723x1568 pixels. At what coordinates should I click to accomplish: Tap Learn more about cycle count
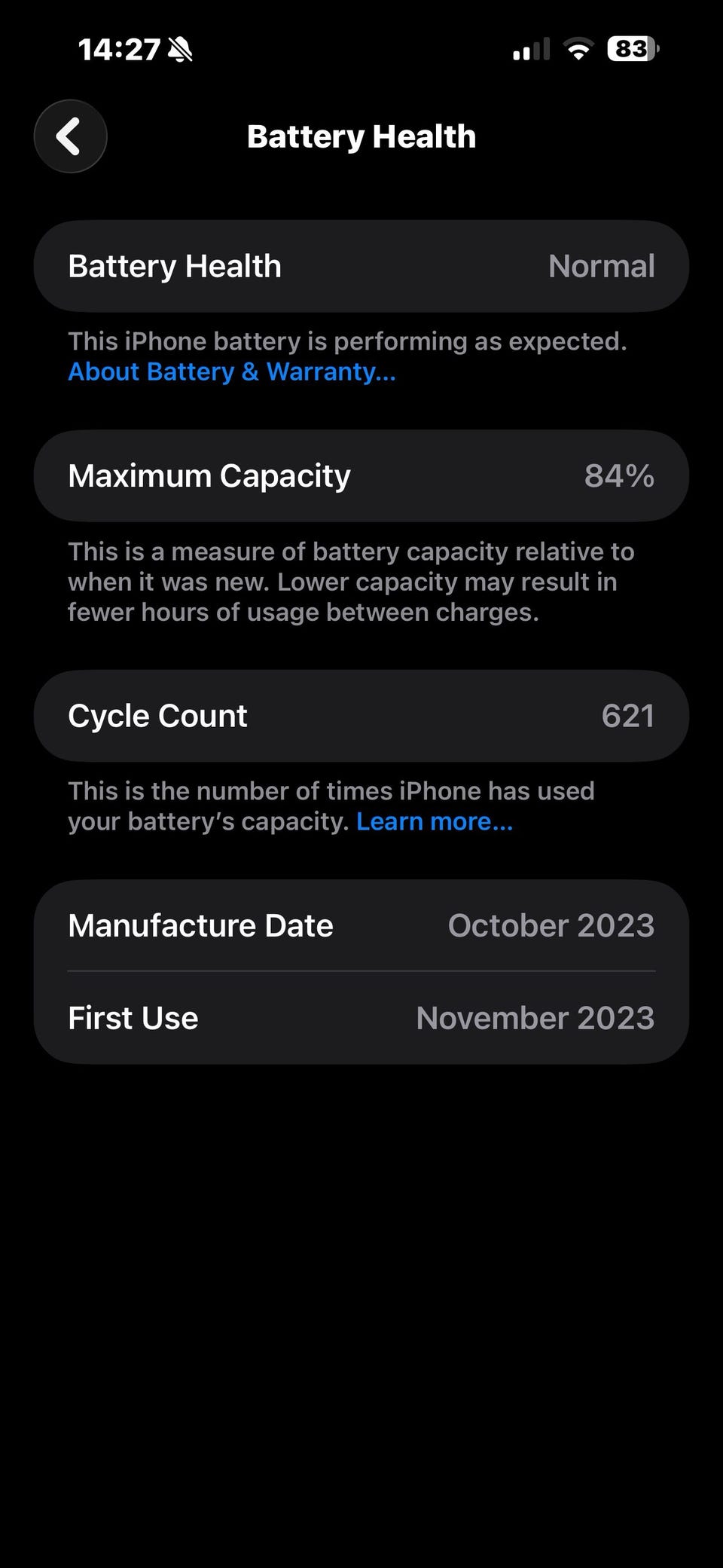point(435,821)
